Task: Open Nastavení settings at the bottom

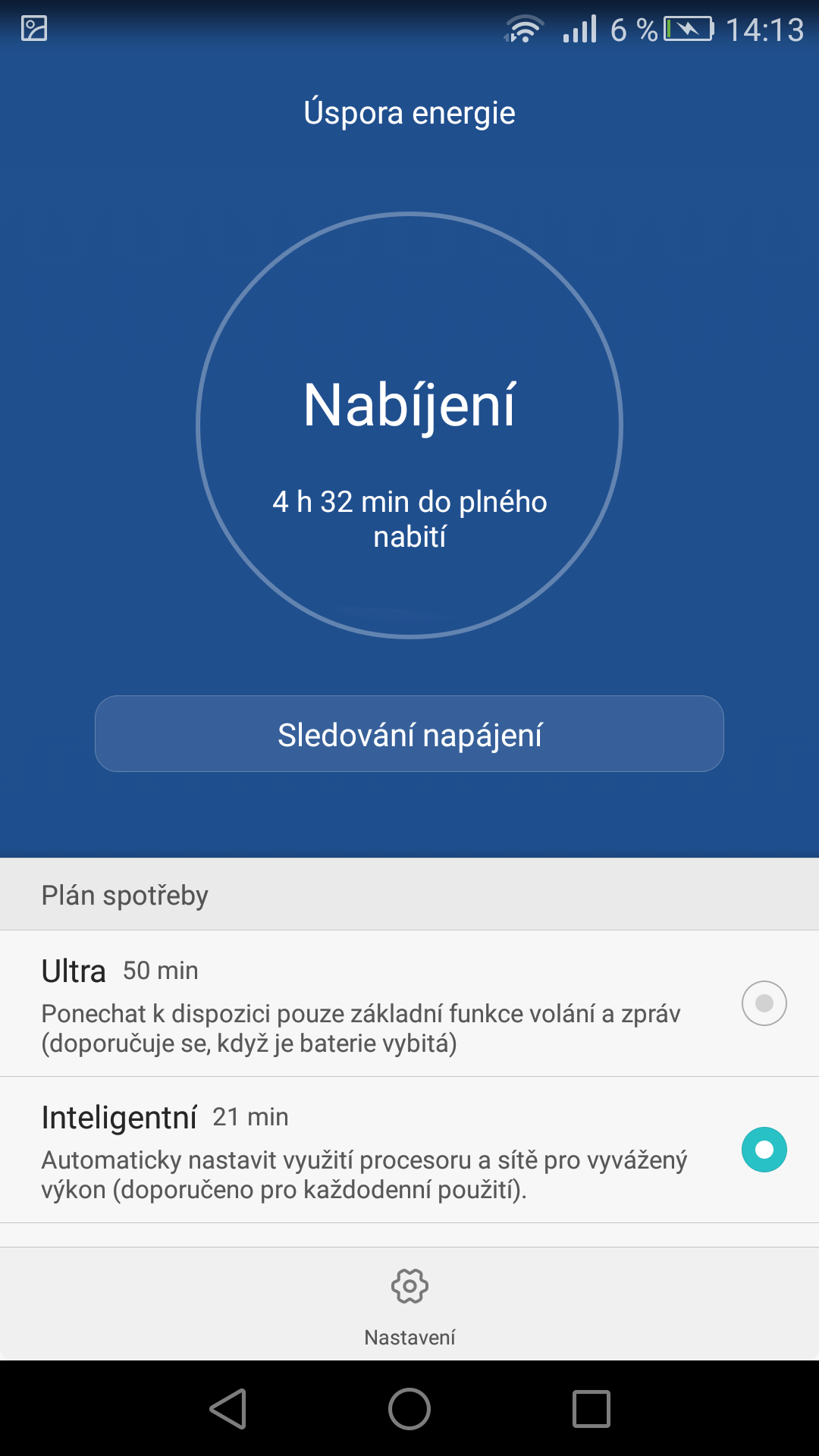Action: [409, 1306]
